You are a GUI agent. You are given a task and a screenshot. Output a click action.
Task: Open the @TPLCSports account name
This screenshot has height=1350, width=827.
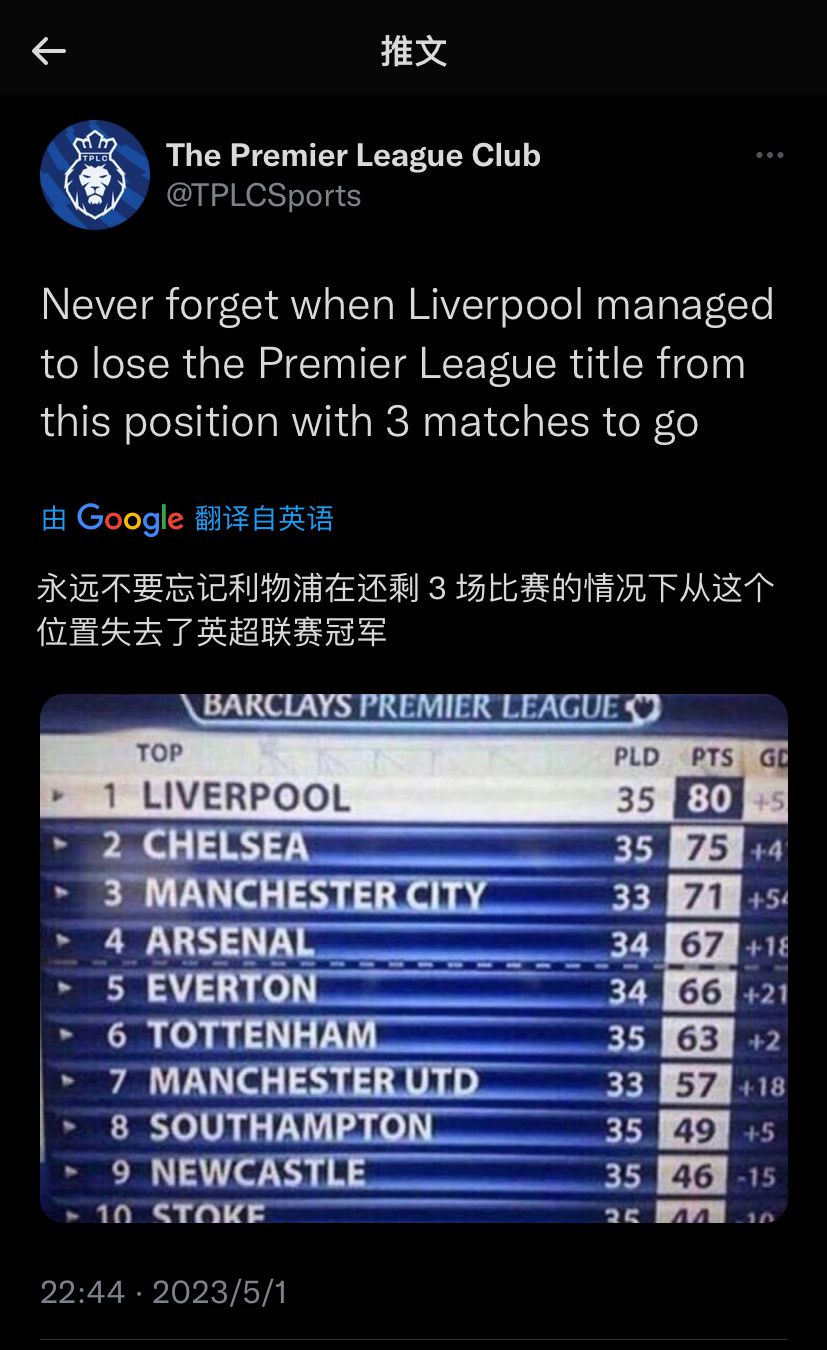coord(264,194)
